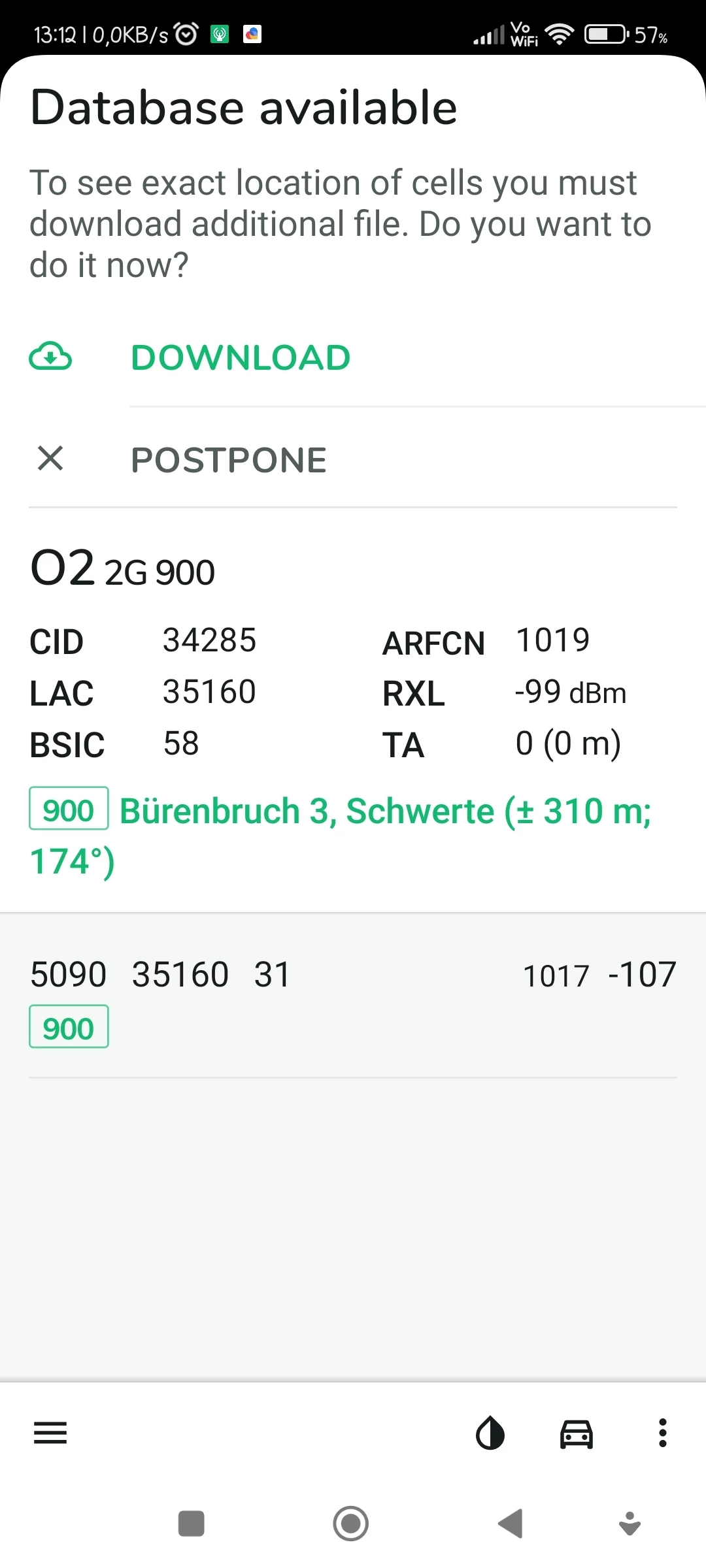Postpone the database download
Screen dimensions: 706x1568
click(229, 460)
